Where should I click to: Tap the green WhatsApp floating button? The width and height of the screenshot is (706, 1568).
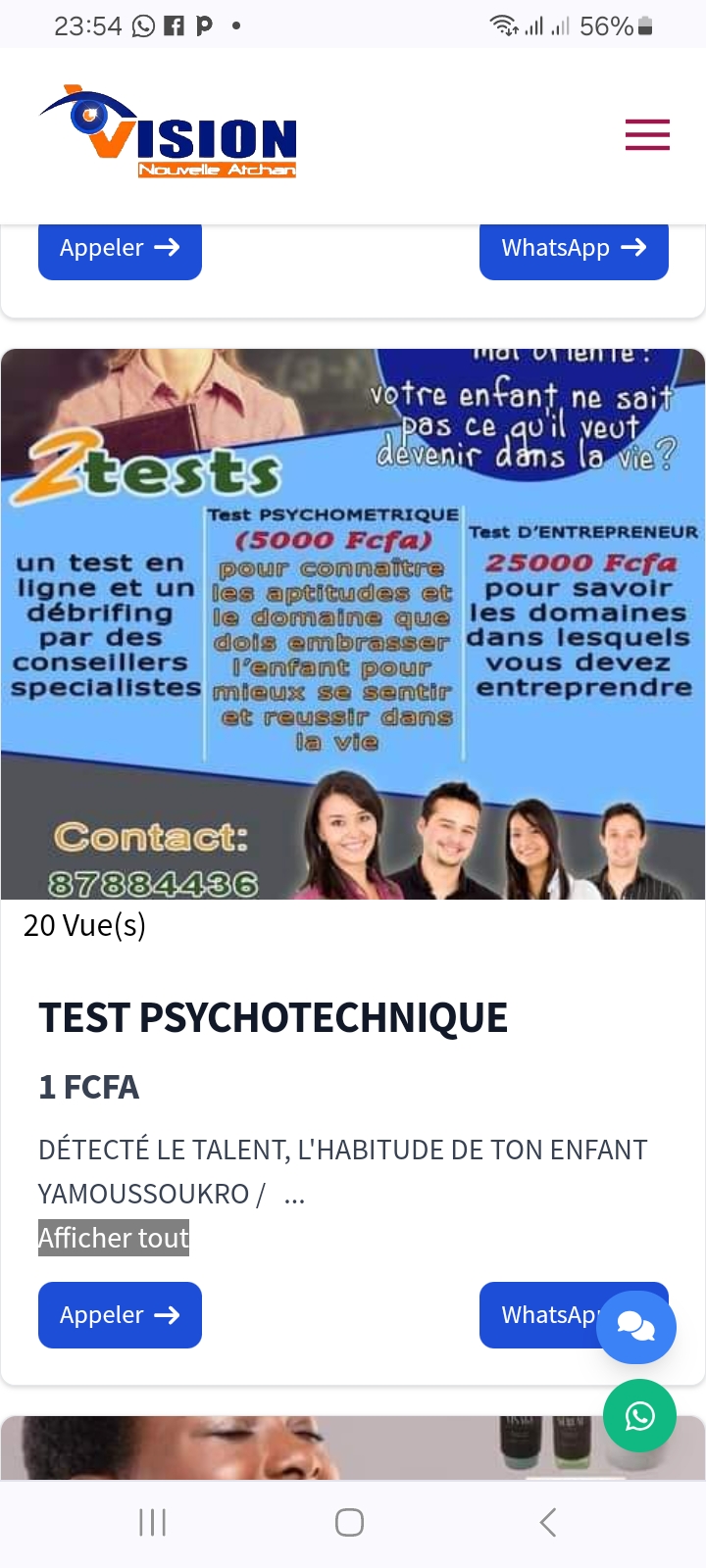tap(639, 1416)
